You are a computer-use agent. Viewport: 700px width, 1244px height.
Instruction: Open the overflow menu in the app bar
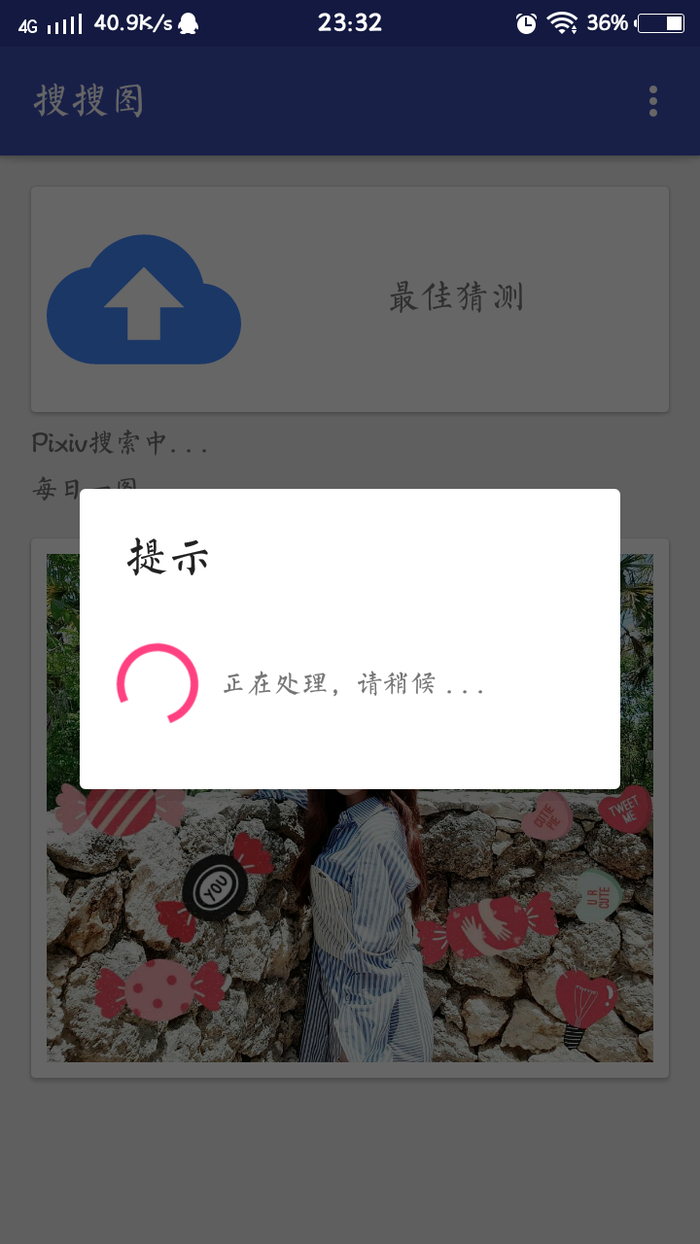pyautogui.click(x=653, y=101)
